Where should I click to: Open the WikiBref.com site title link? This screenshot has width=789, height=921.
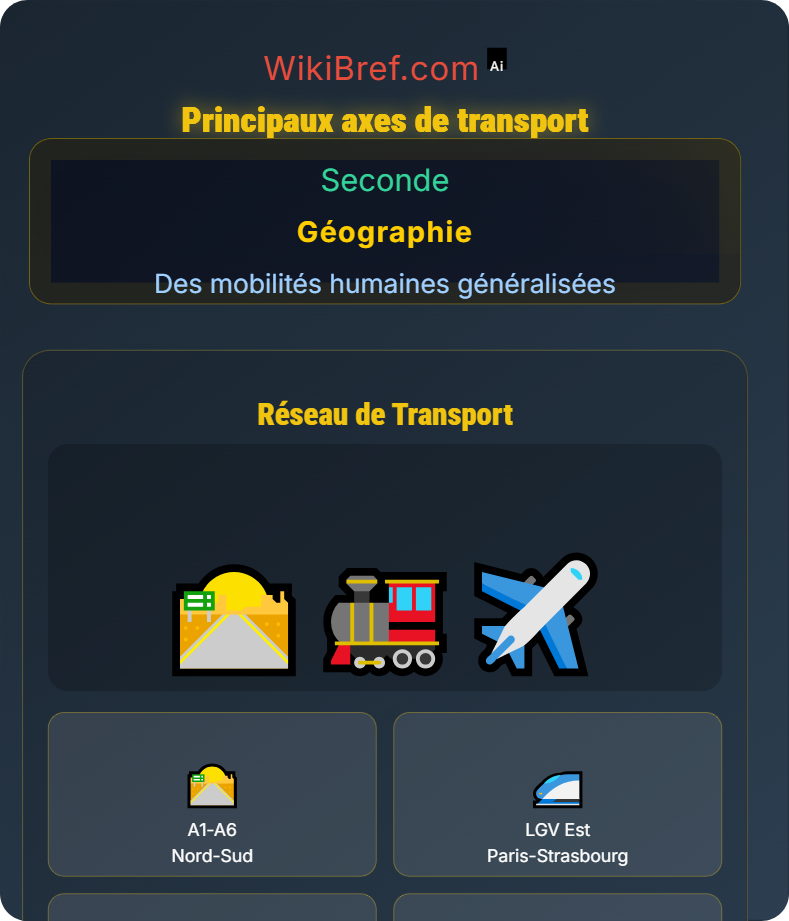[371, 68]
